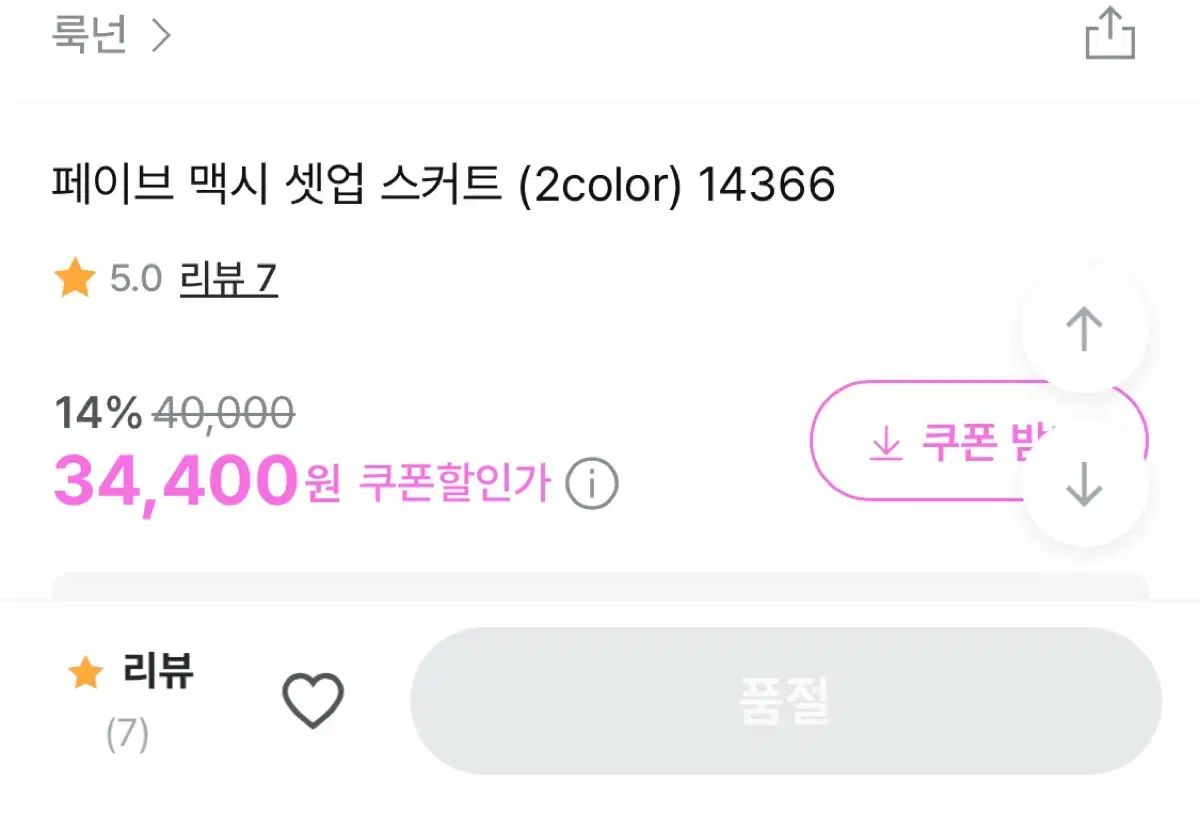
Task: Tap the scroll-to-bottom arrow button
Action: (1084, 486)
